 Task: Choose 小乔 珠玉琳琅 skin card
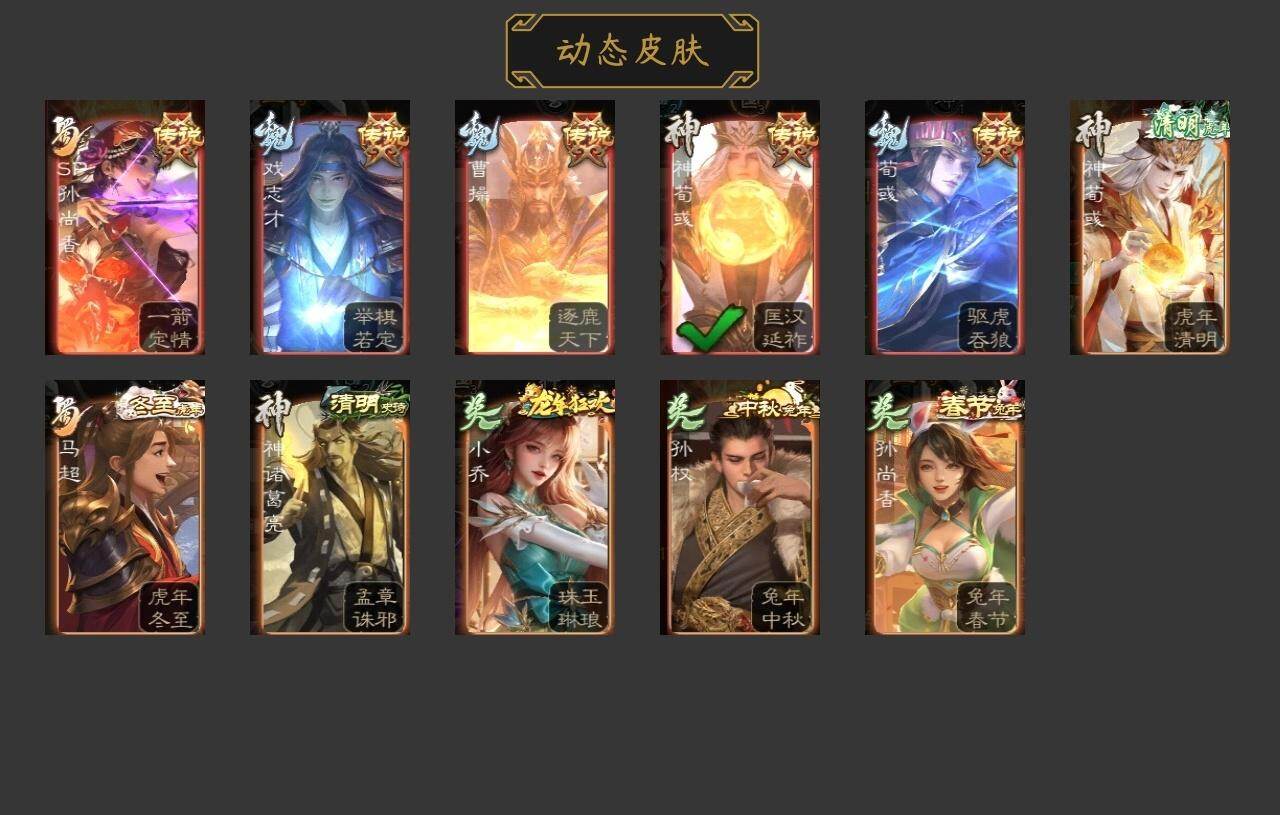coord(535,507)
